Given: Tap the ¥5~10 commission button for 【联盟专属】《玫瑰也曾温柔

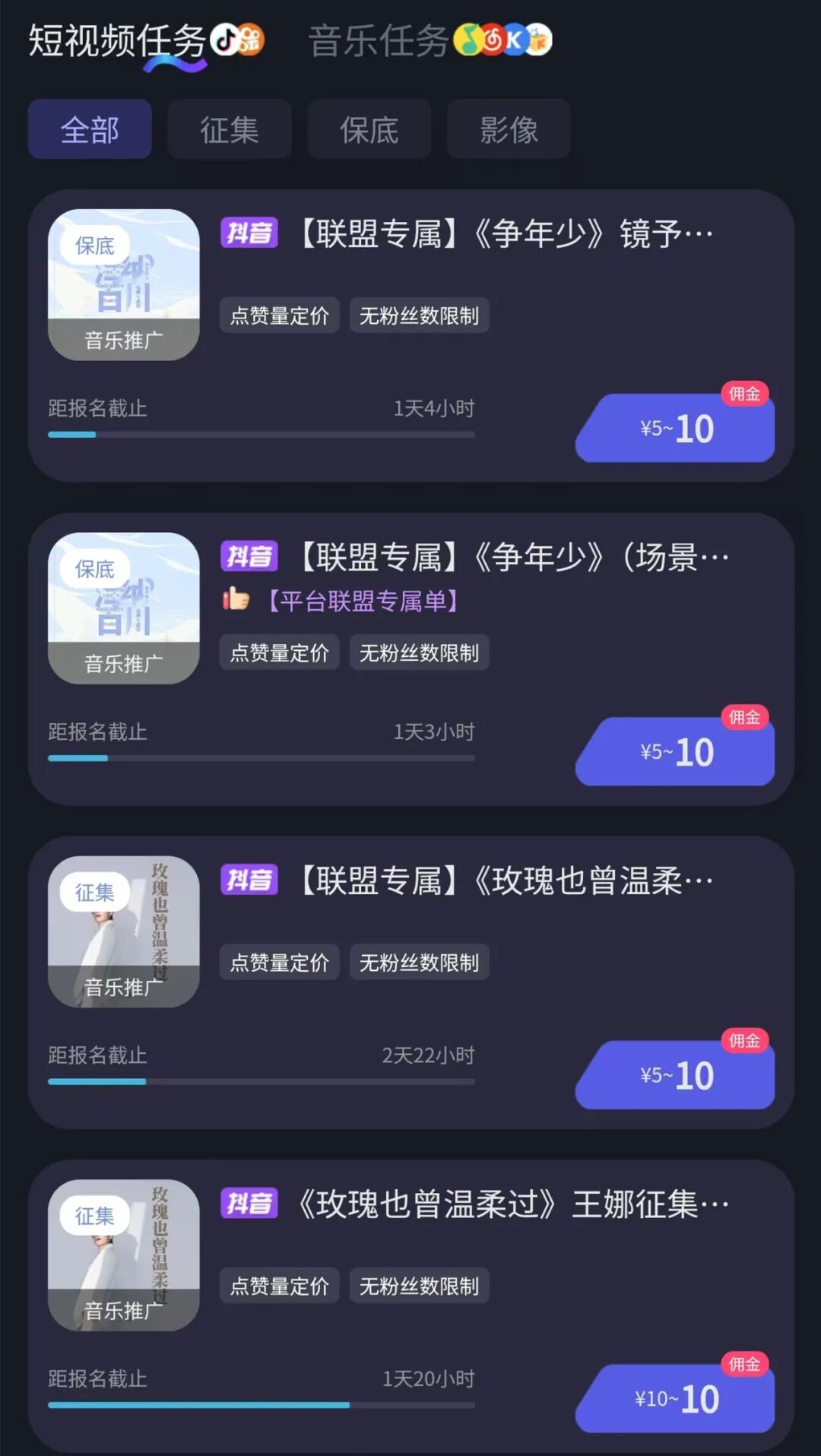Looking at the screenshot, I should click(x=676, y=1076).
